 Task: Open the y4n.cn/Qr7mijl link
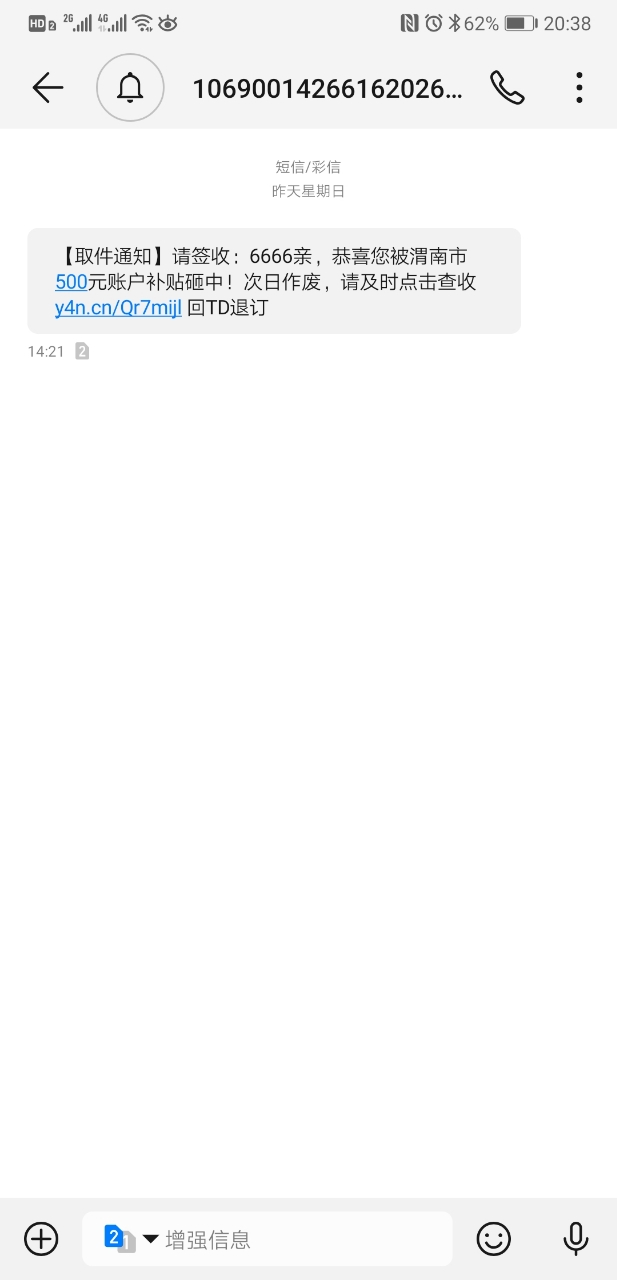point(118,308)
